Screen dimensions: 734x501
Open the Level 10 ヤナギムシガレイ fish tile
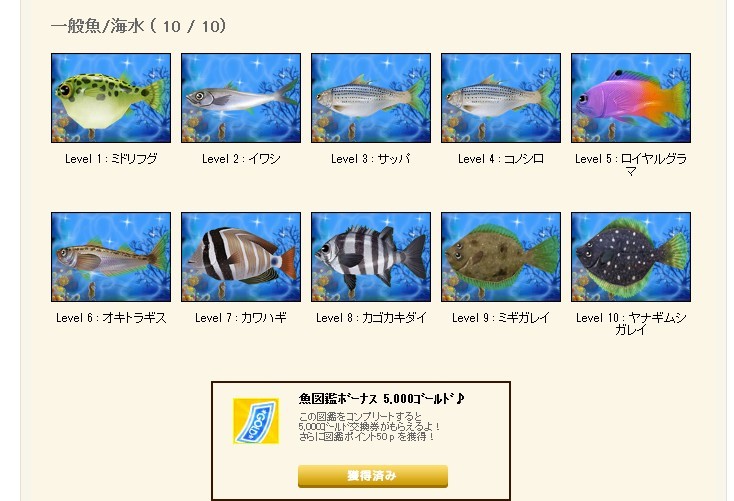pyautogui.click(x=631, y=257)
